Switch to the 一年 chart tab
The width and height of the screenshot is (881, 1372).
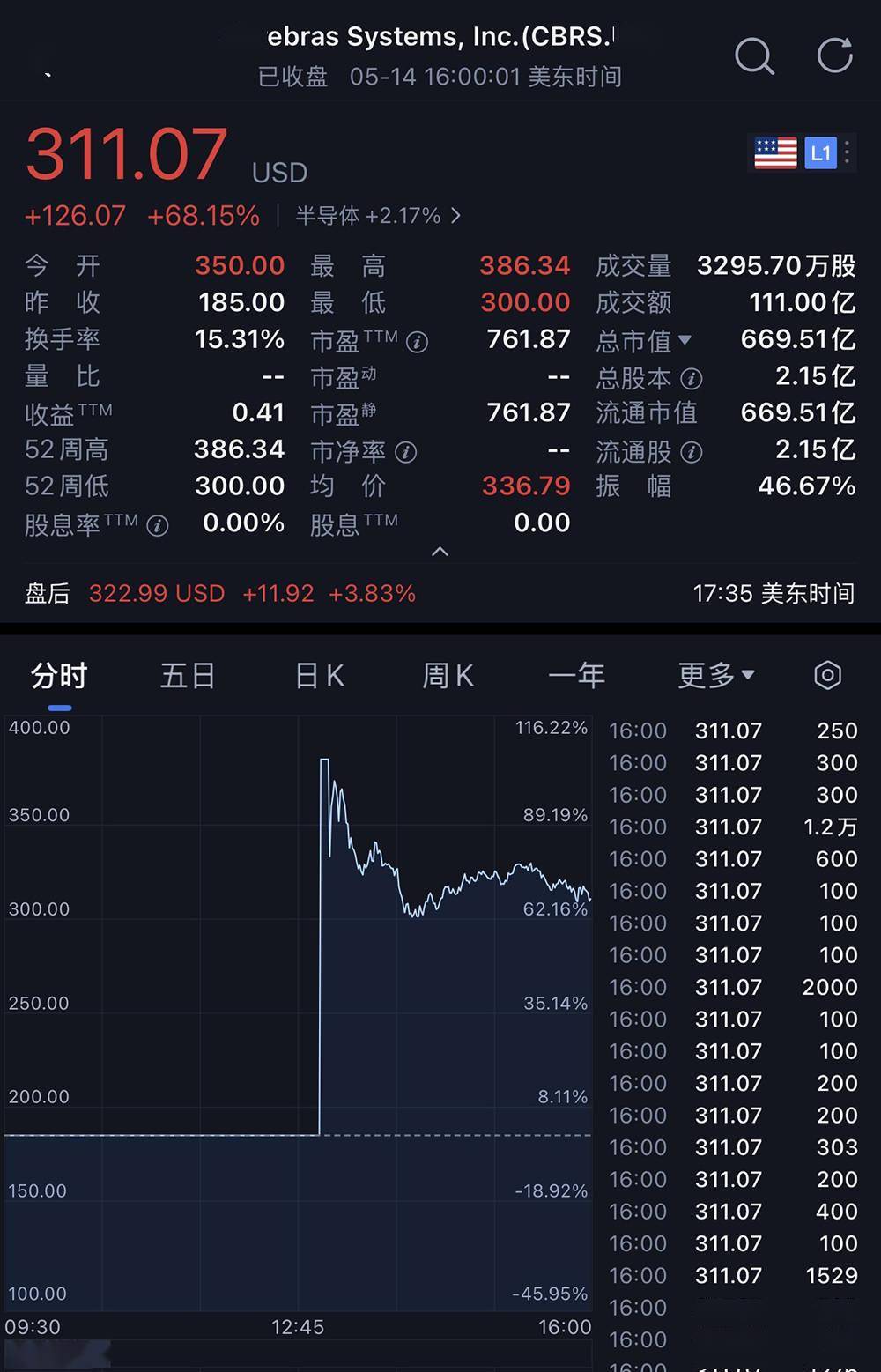(x=576, y=676)
